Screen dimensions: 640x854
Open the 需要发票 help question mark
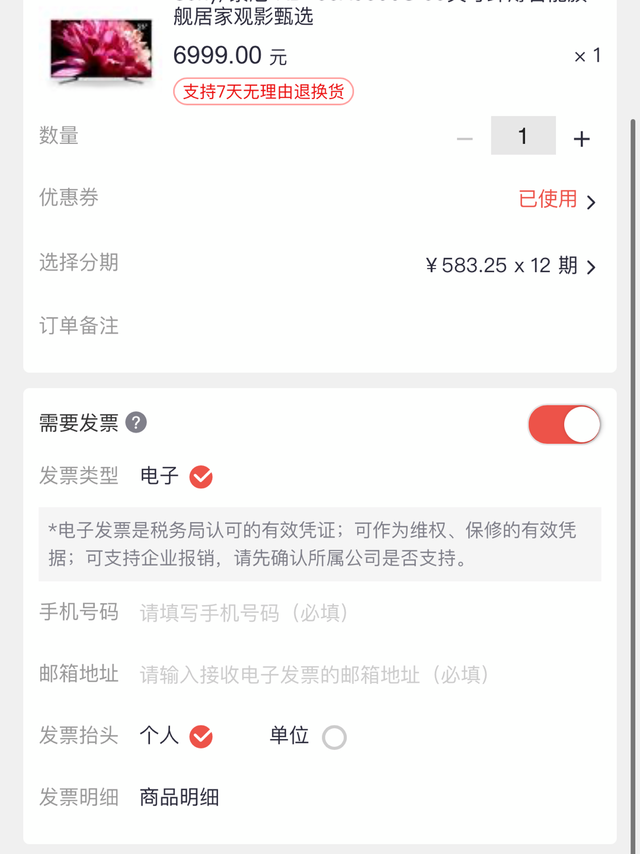click(136, 422)
